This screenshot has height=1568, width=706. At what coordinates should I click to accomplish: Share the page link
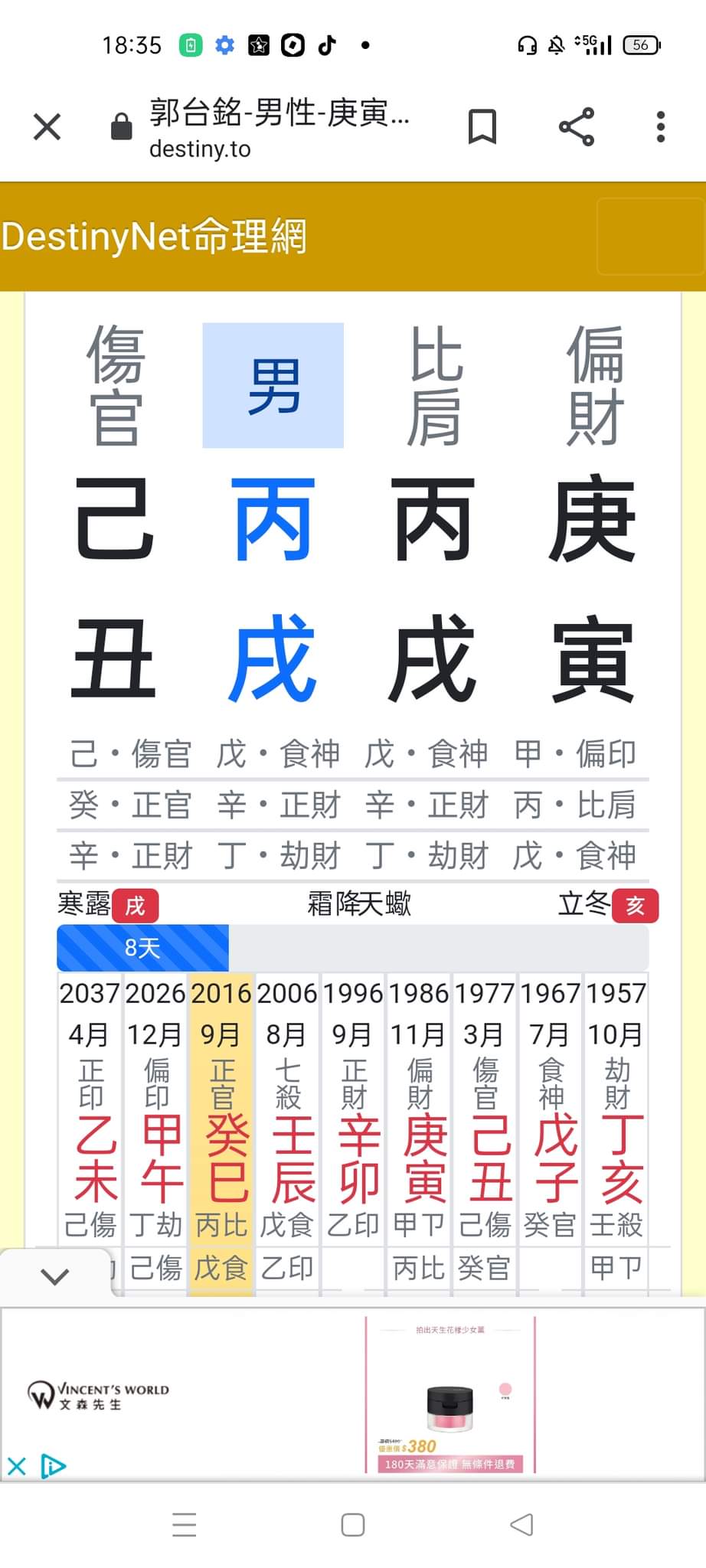pyautogui.click(x=577, y=127)
